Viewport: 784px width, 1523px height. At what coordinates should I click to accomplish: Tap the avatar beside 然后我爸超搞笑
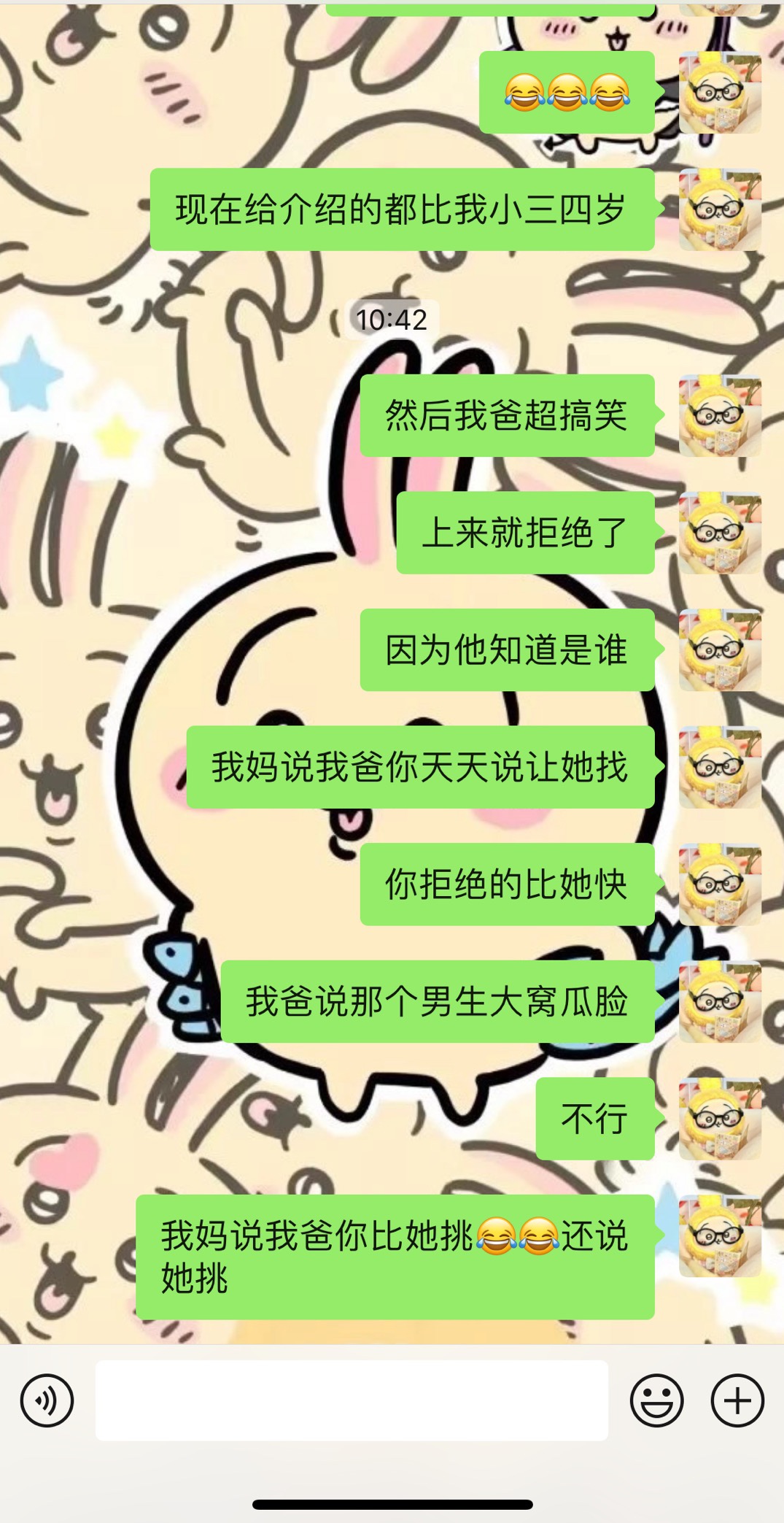720,416
